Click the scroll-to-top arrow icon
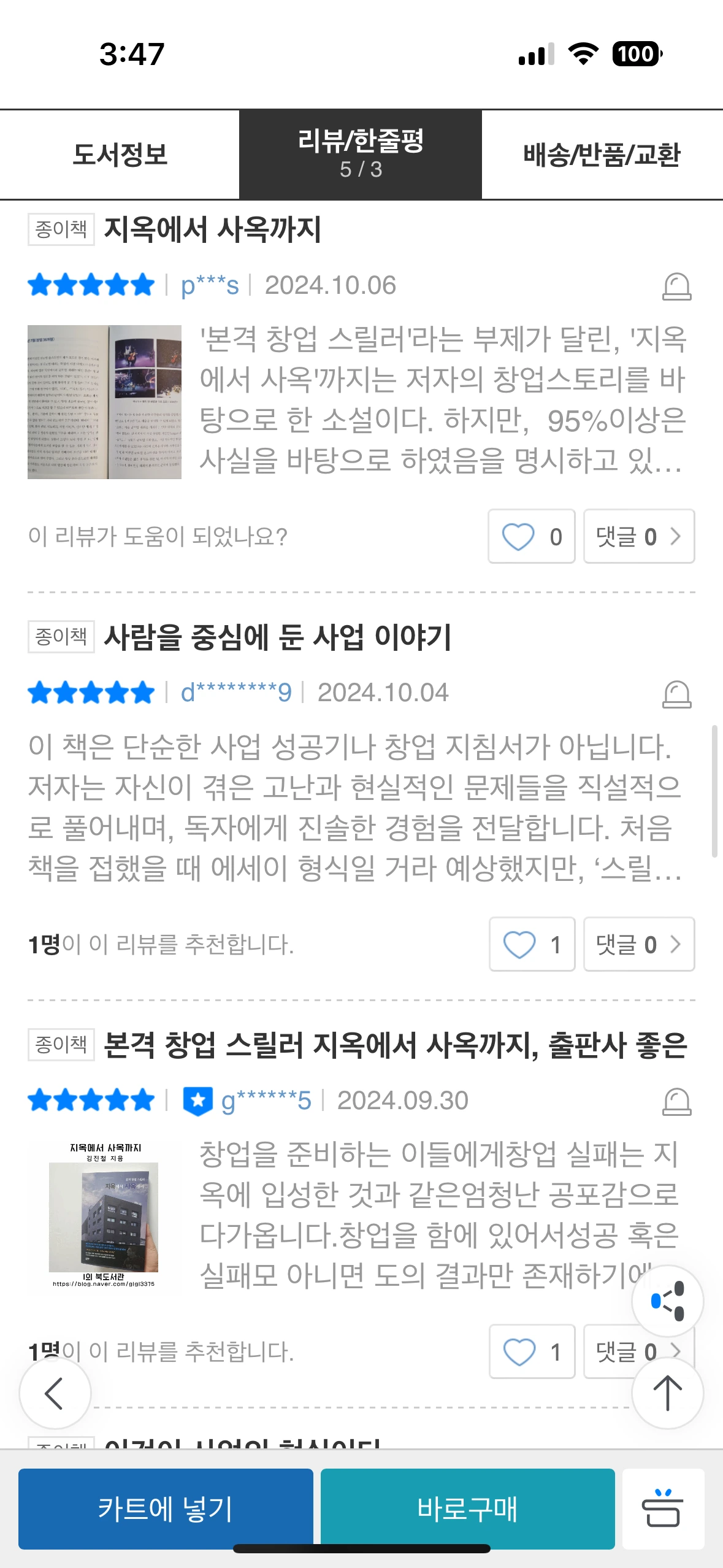723x1568 pixels. [668, 1393]
